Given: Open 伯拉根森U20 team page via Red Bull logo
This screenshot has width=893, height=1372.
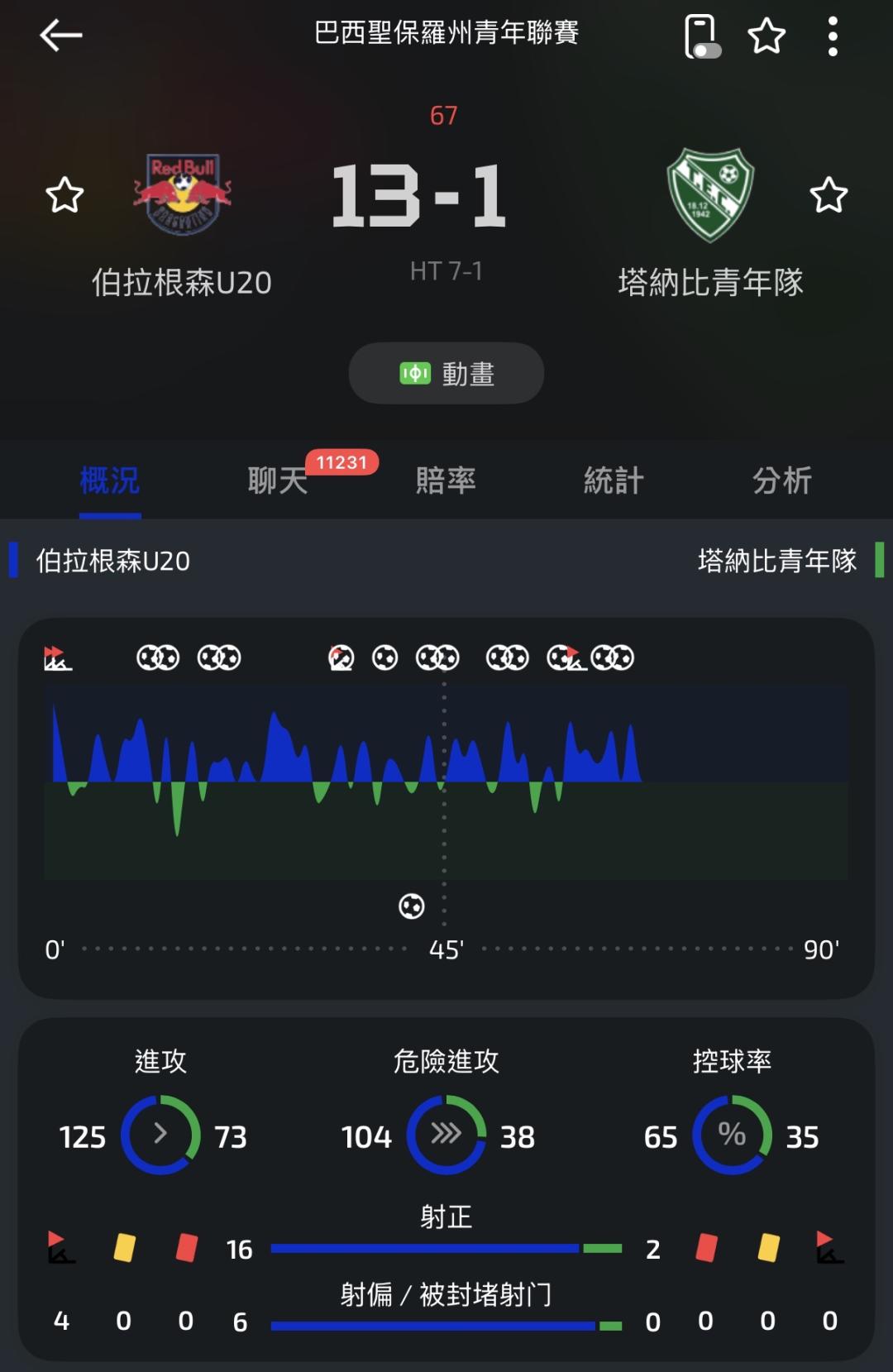Looking at the screenshot, I should 183,195.
